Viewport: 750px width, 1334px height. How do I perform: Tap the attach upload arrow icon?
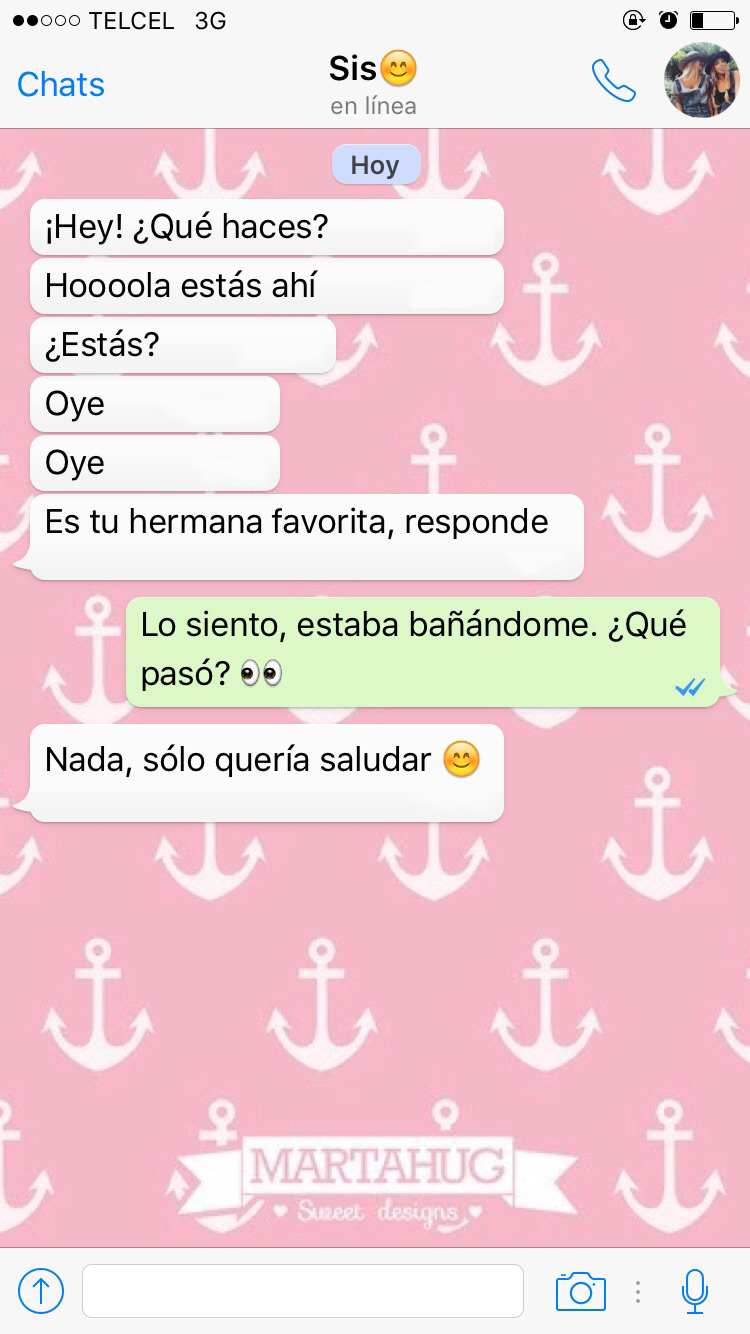pyautogui.click(x=41, y=1291)
